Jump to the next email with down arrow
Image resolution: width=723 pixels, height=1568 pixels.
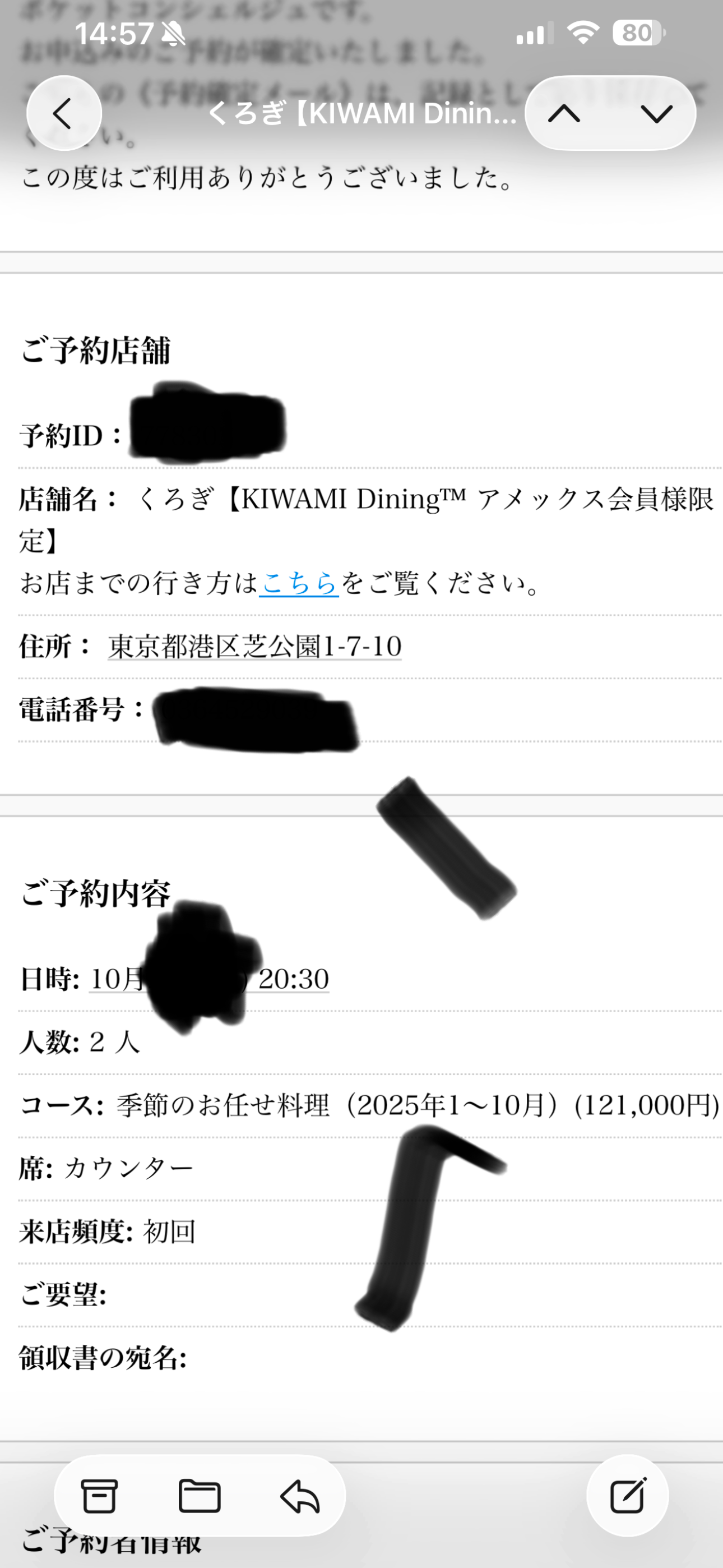657,113
